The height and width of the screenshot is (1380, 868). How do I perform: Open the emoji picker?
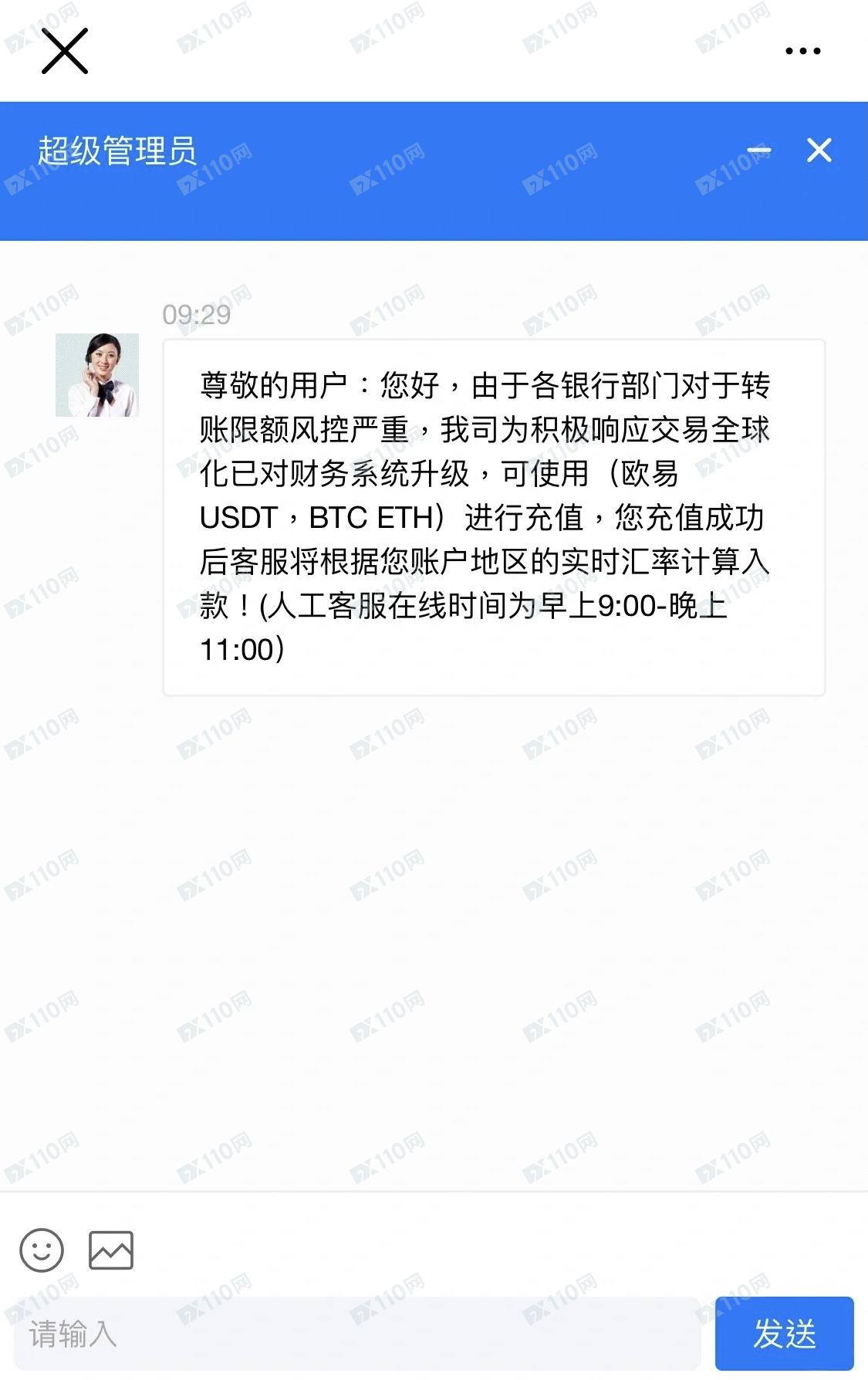tap(42, 1250)
